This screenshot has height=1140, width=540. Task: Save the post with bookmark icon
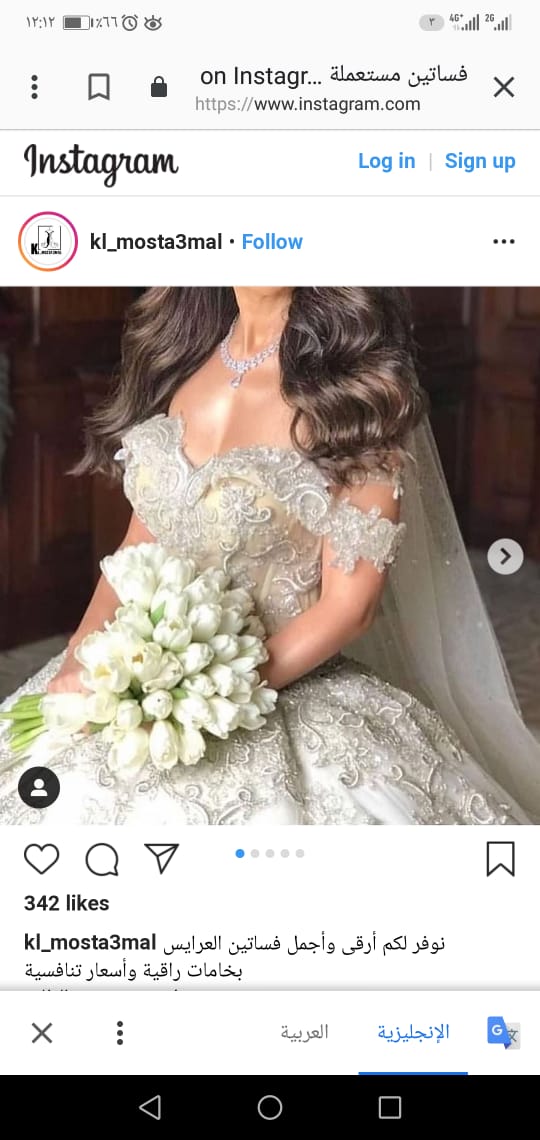[500, 859]
